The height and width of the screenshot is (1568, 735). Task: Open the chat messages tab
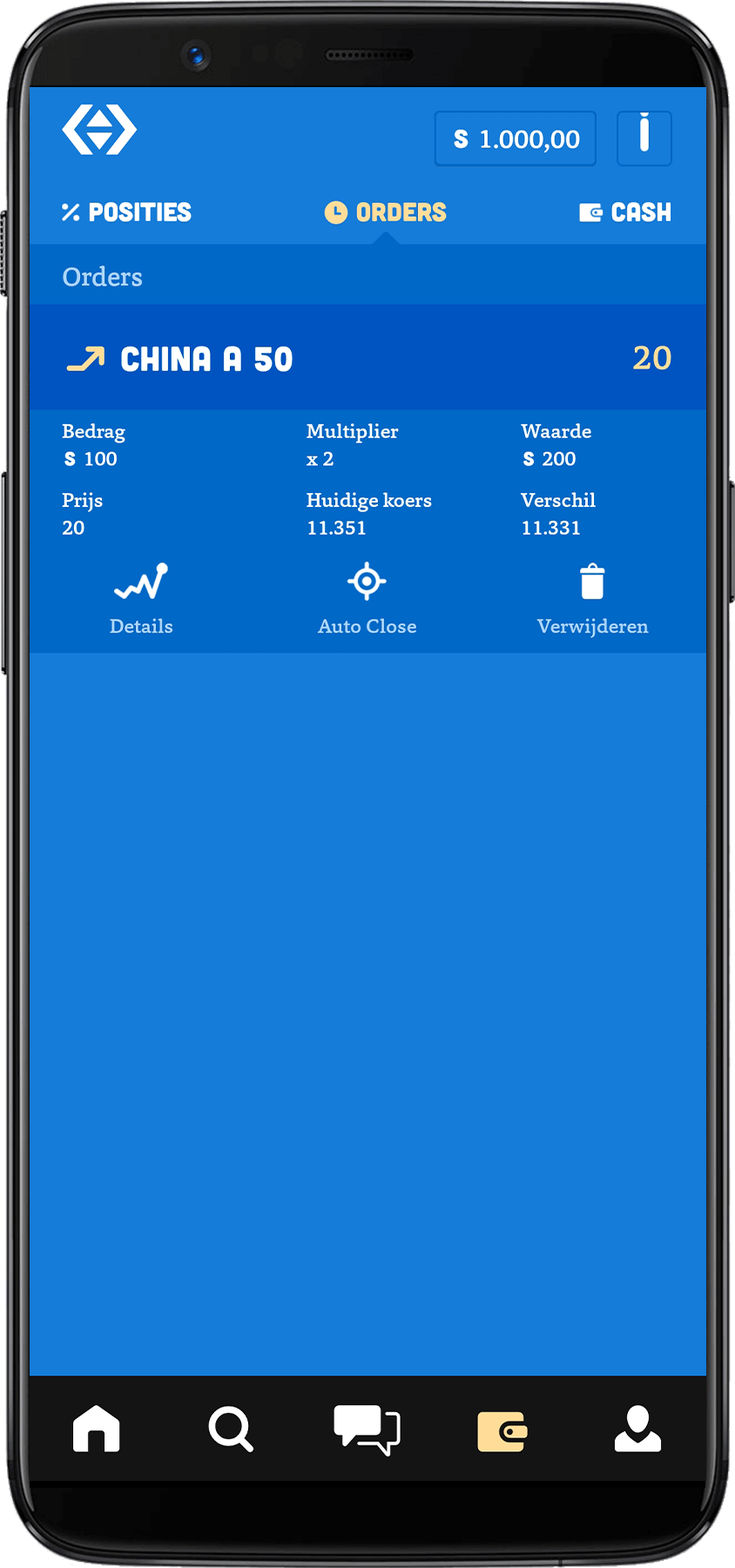coord(367,1429)
